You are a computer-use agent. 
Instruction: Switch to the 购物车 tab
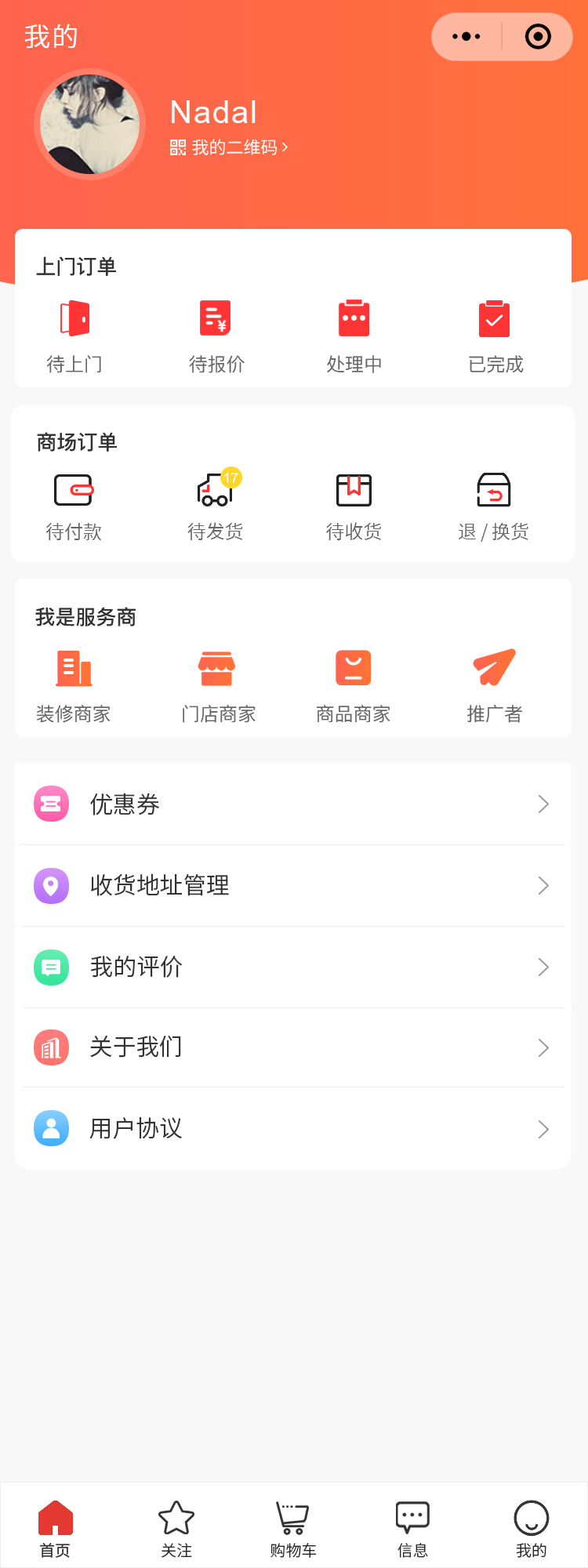pyautogui.click(x=293, y=1529)
